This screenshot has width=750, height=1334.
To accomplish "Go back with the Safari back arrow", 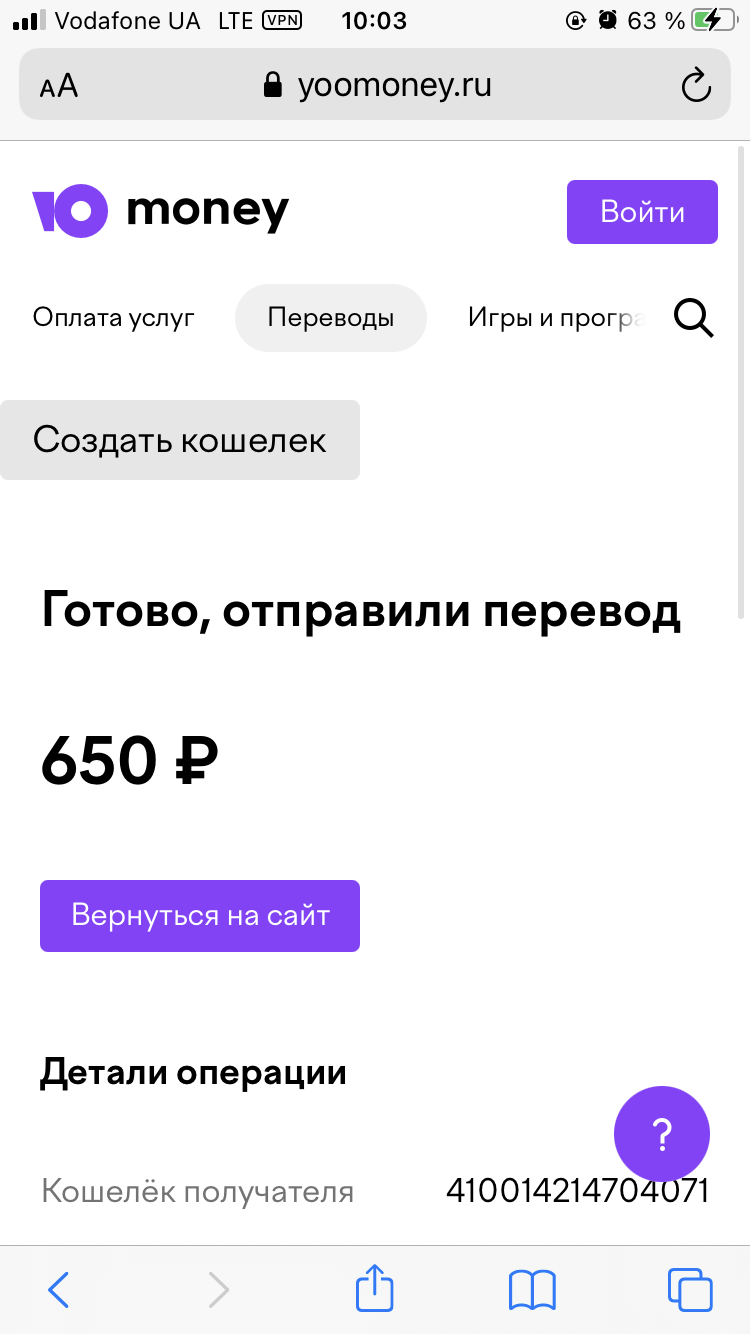I will 59,1289.
